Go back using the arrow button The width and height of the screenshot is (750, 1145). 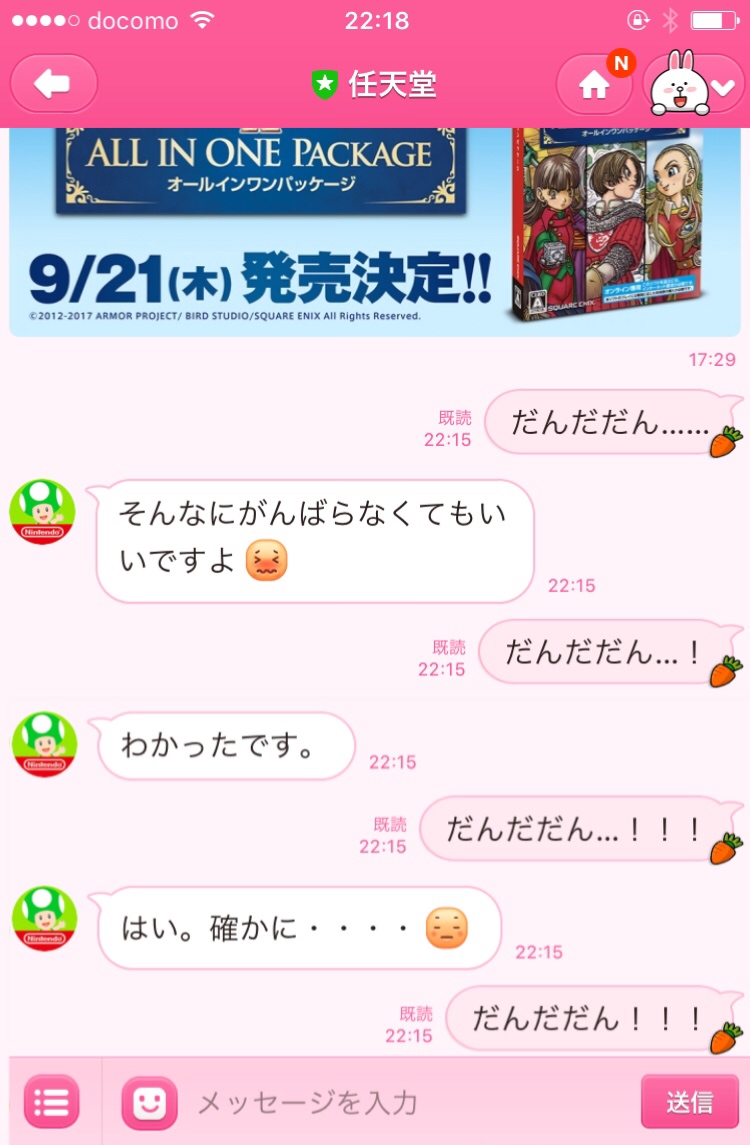[x=53, y=85]
